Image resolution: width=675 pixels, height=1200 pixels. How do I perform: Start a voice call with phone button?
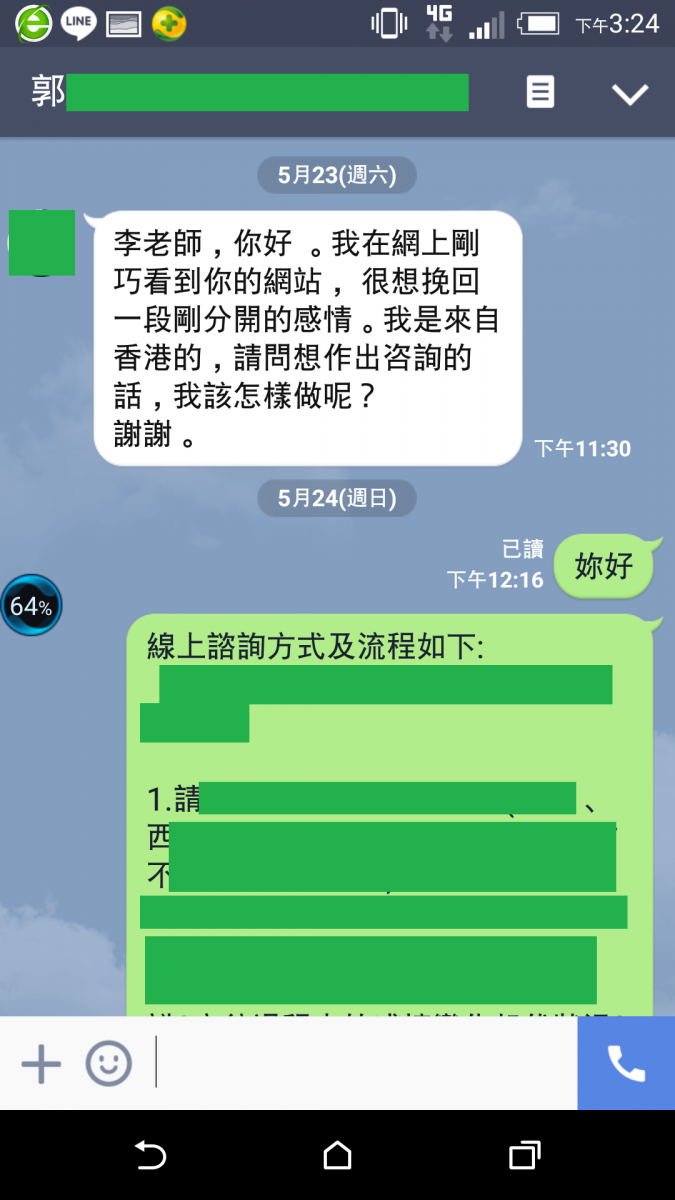626,1064
